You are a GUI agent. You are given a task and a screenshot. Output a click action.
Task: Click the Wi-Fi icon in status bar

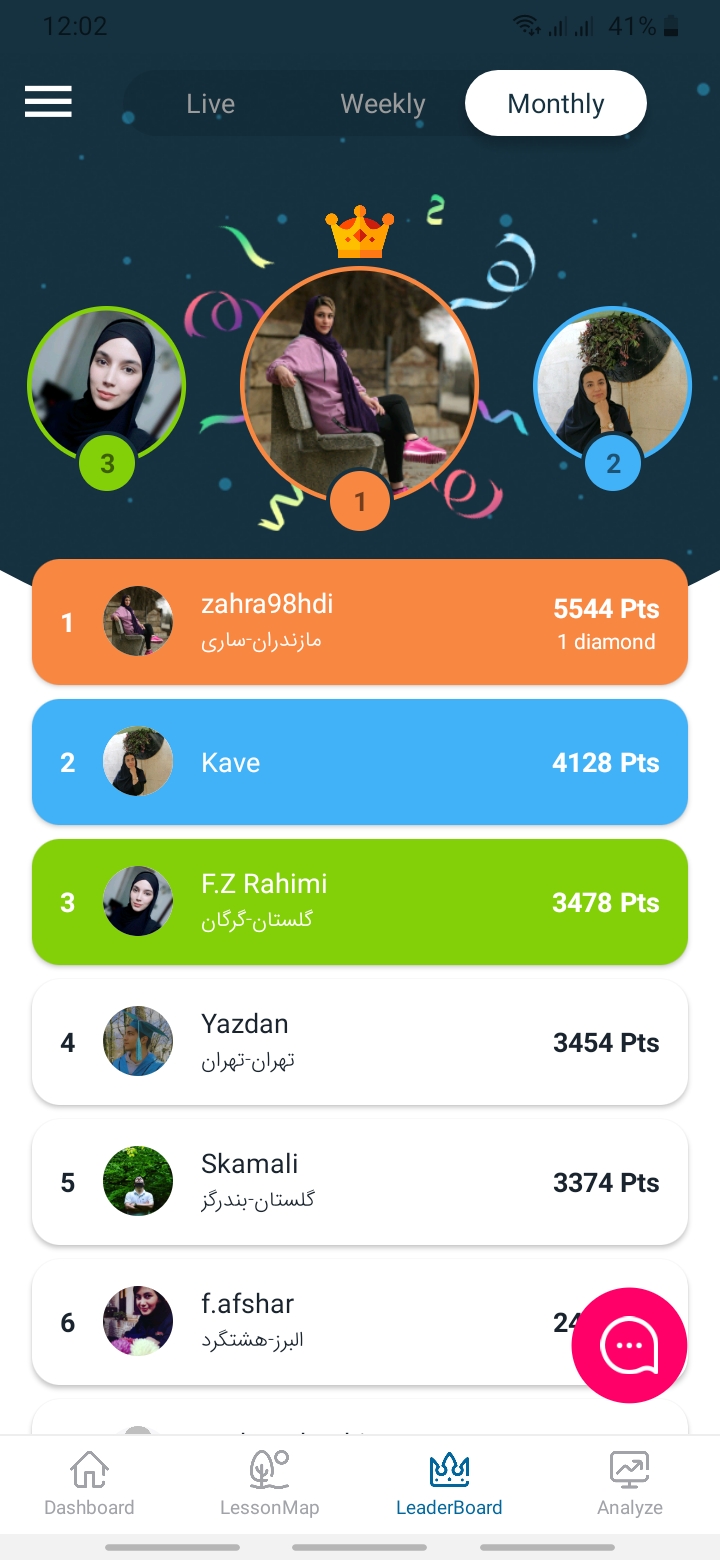tap(527, 25)
